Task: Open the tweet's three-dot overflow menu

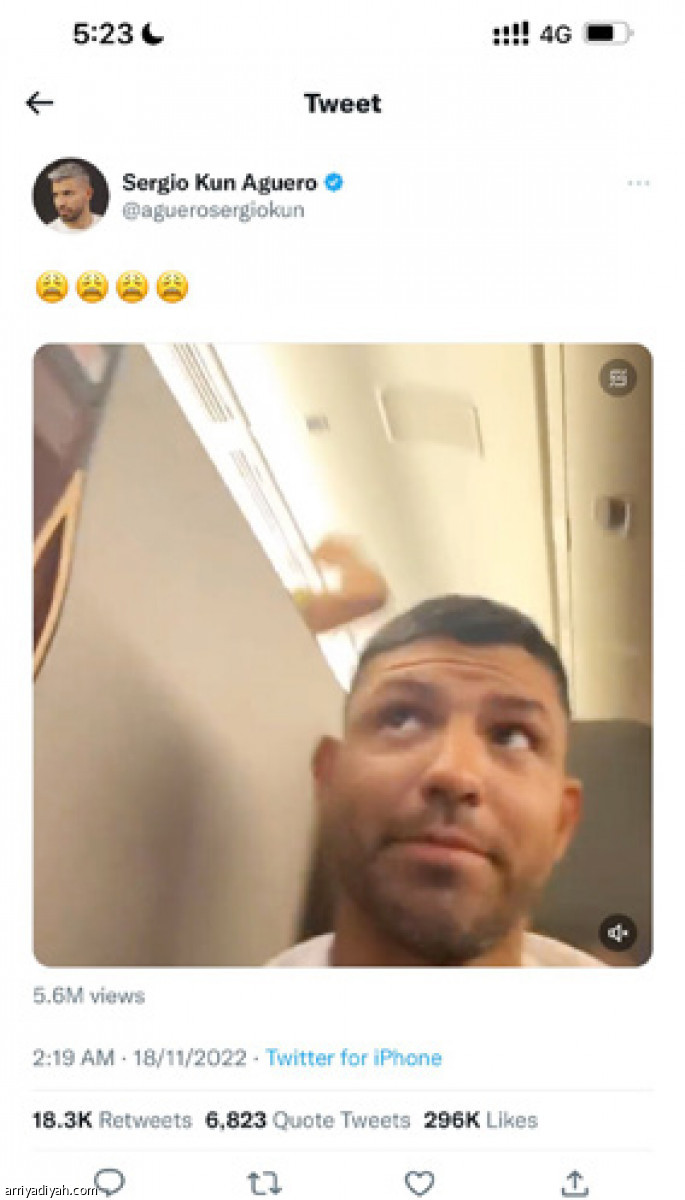Action: tap(637, 183)
